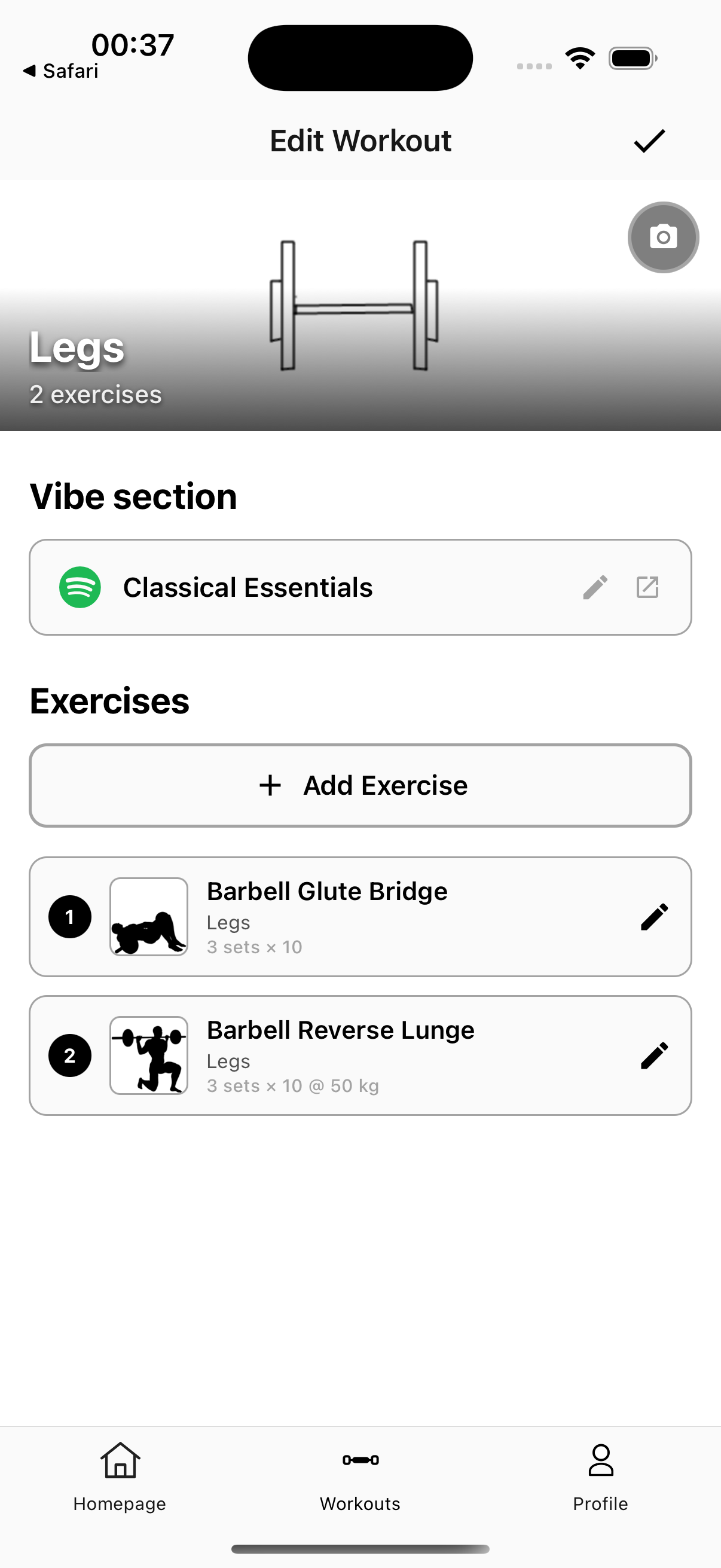Edit Barbell Glute Bridge with its pencil icon
Image resolution: width=721 pixels, height=1568 pixels.
pyautogui.click(x=655, y=916)
